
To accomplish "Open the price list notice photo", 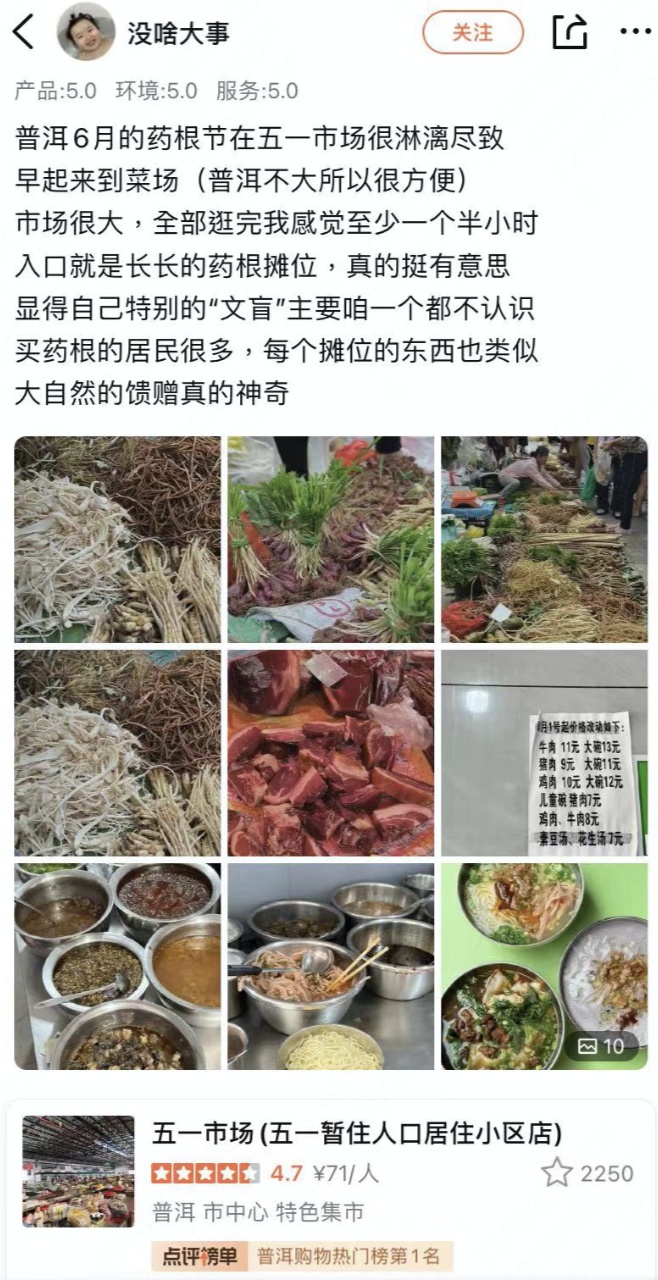I will (x=544, y=753).
